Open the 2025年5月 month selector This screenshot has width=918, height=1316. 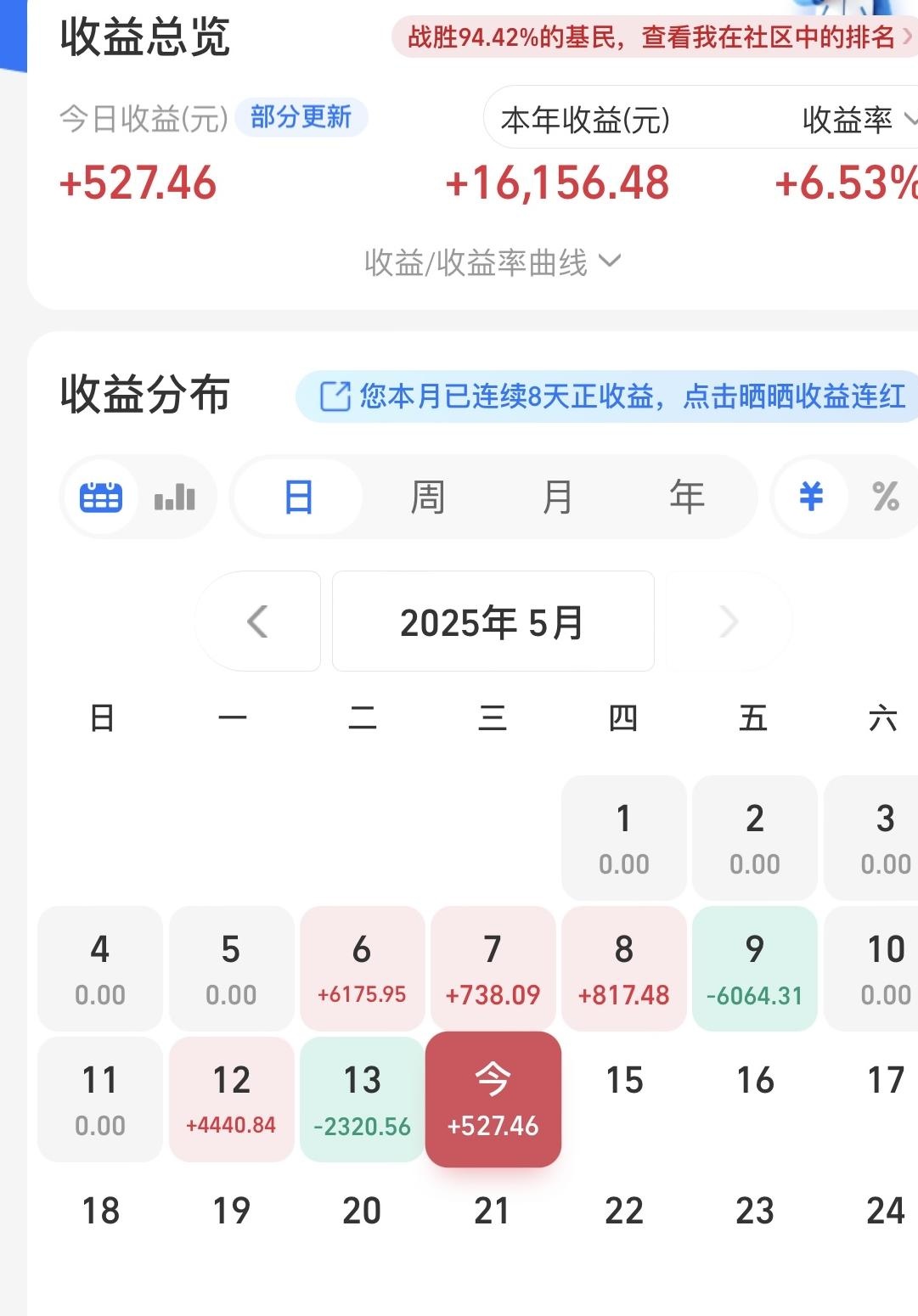coord(493,621)
